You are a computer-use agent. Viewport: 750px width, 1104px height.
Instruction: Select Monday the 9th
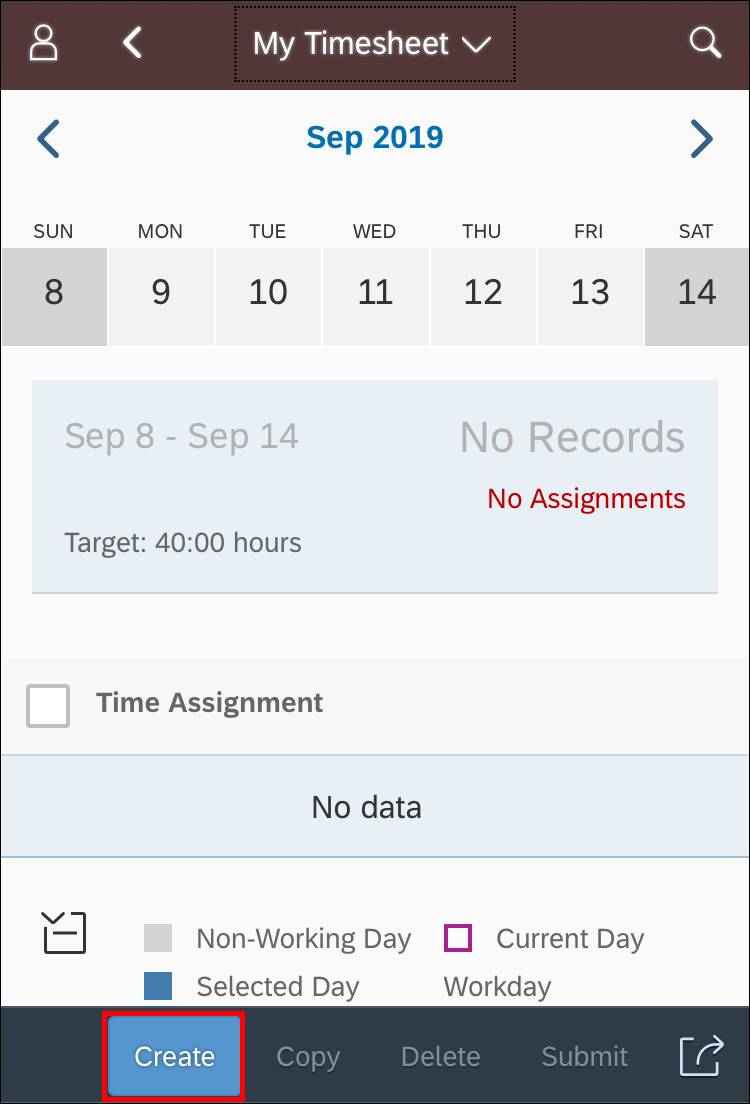[161, 293]
